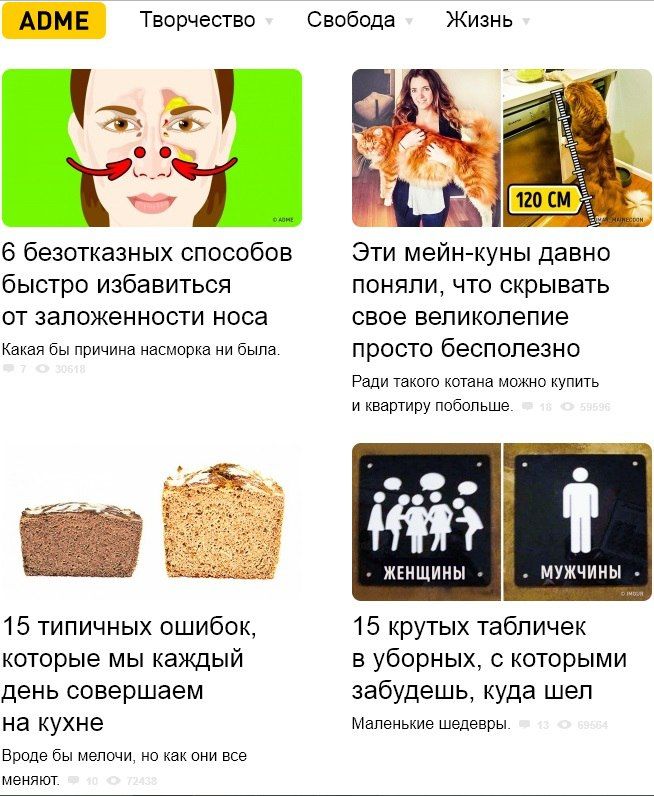Read article 15 крутых табличек в уборных
Viewport: 654px width, 796px height.
(489, 659)
